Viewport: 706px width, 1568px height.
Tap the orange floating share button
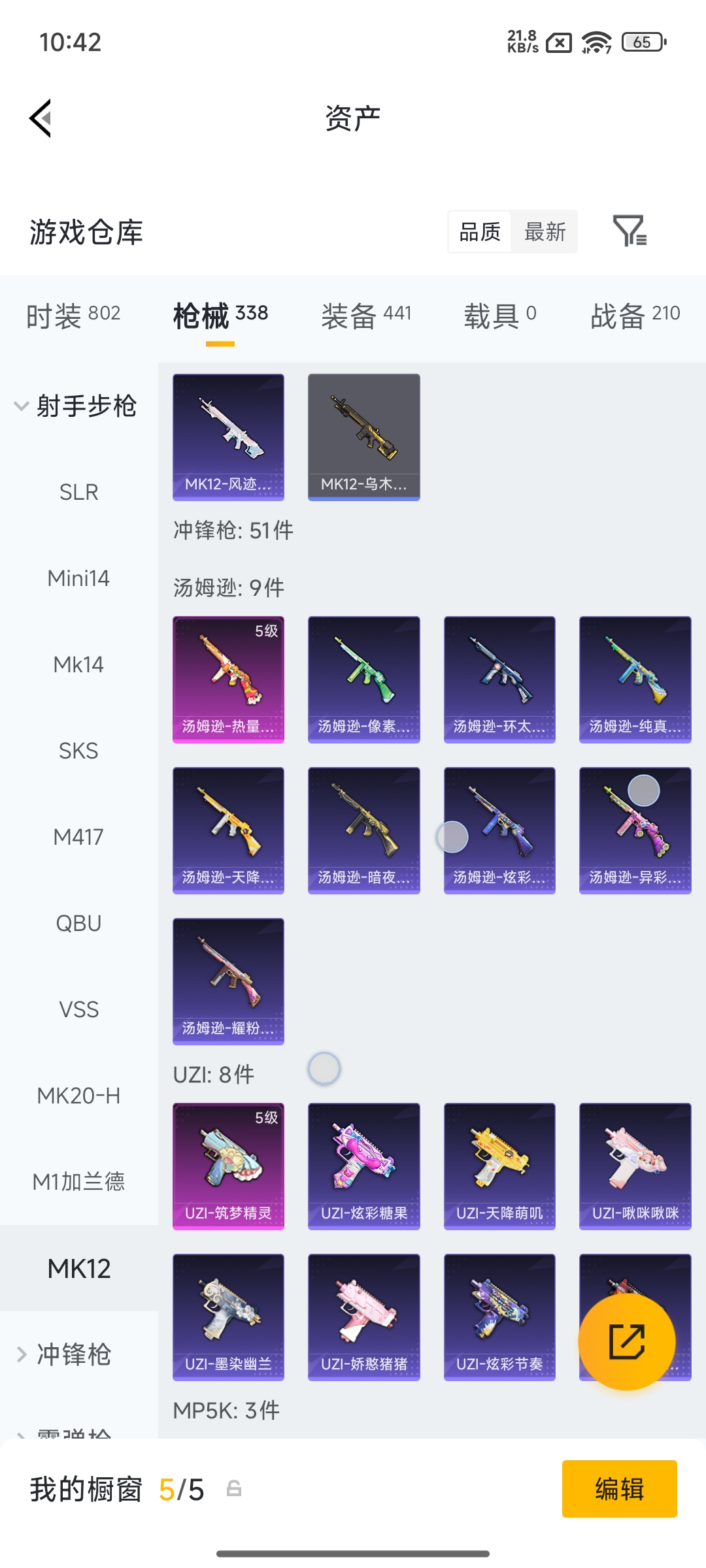627,1341
